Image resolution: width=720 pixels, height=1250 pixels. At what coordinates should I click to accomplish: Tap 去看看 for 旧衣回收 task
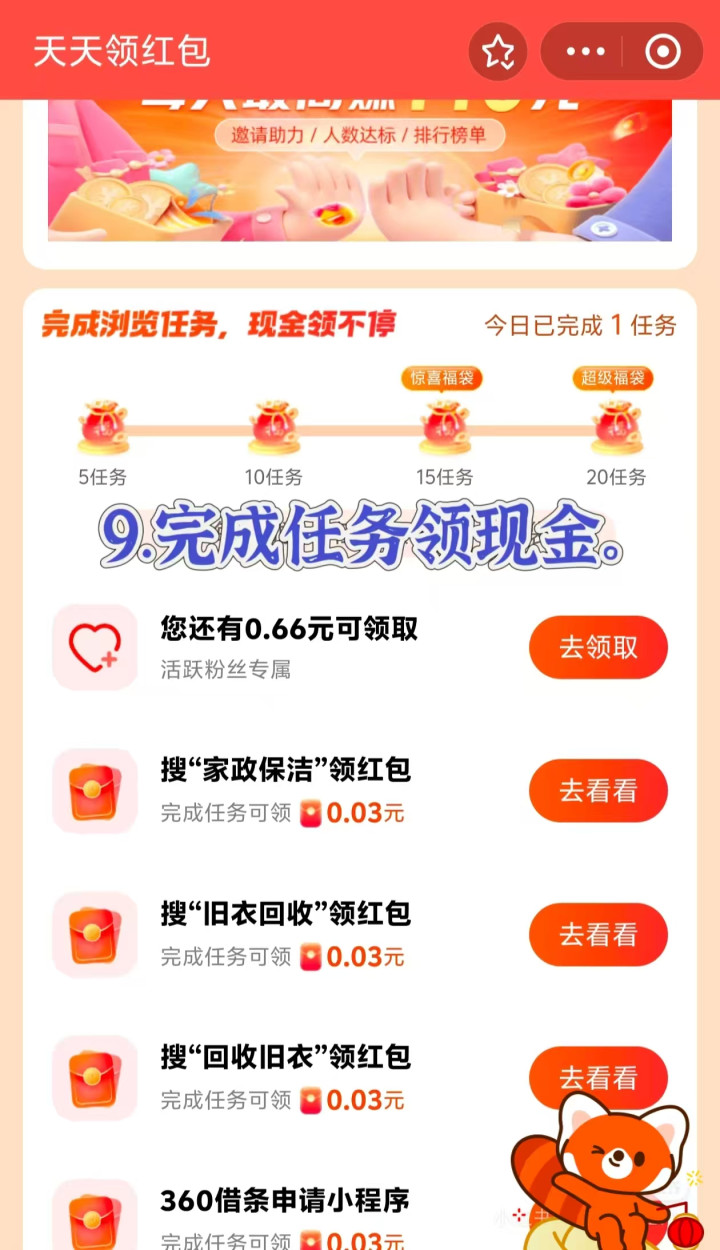(x=598, y=935)
